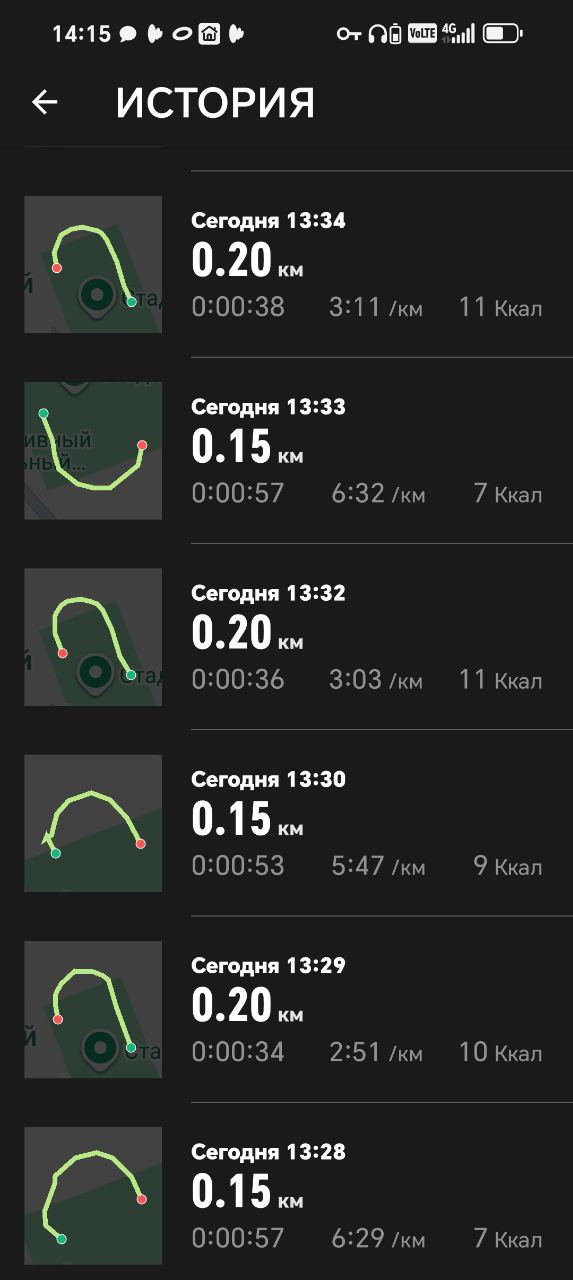Image resolution: width=573 pixels, height=1280 pixels.
Task: Go back from the История screen
Action: click(x=45, y=102)
